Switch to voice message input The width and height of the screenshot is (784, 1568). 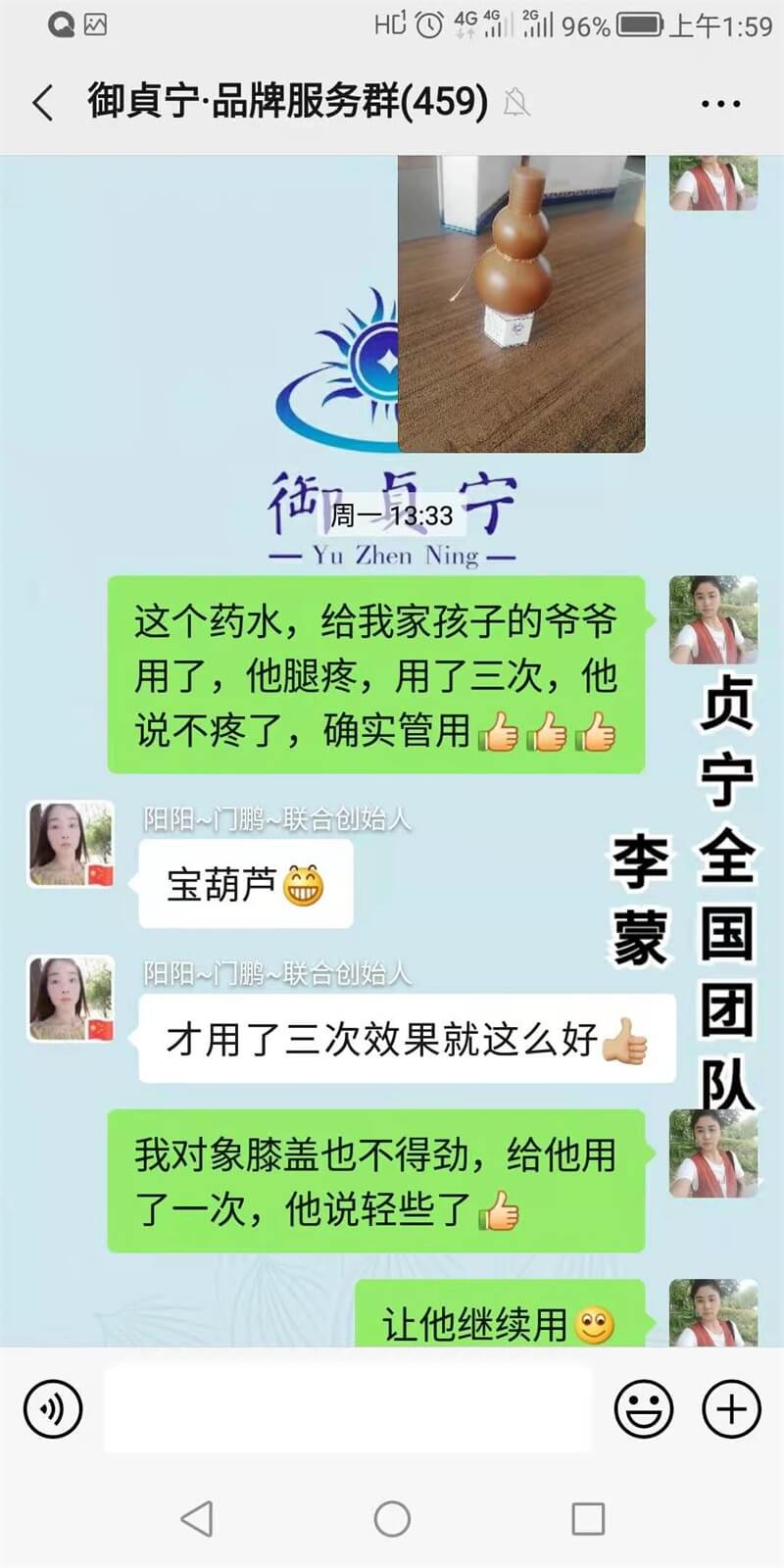[52, 1409]
